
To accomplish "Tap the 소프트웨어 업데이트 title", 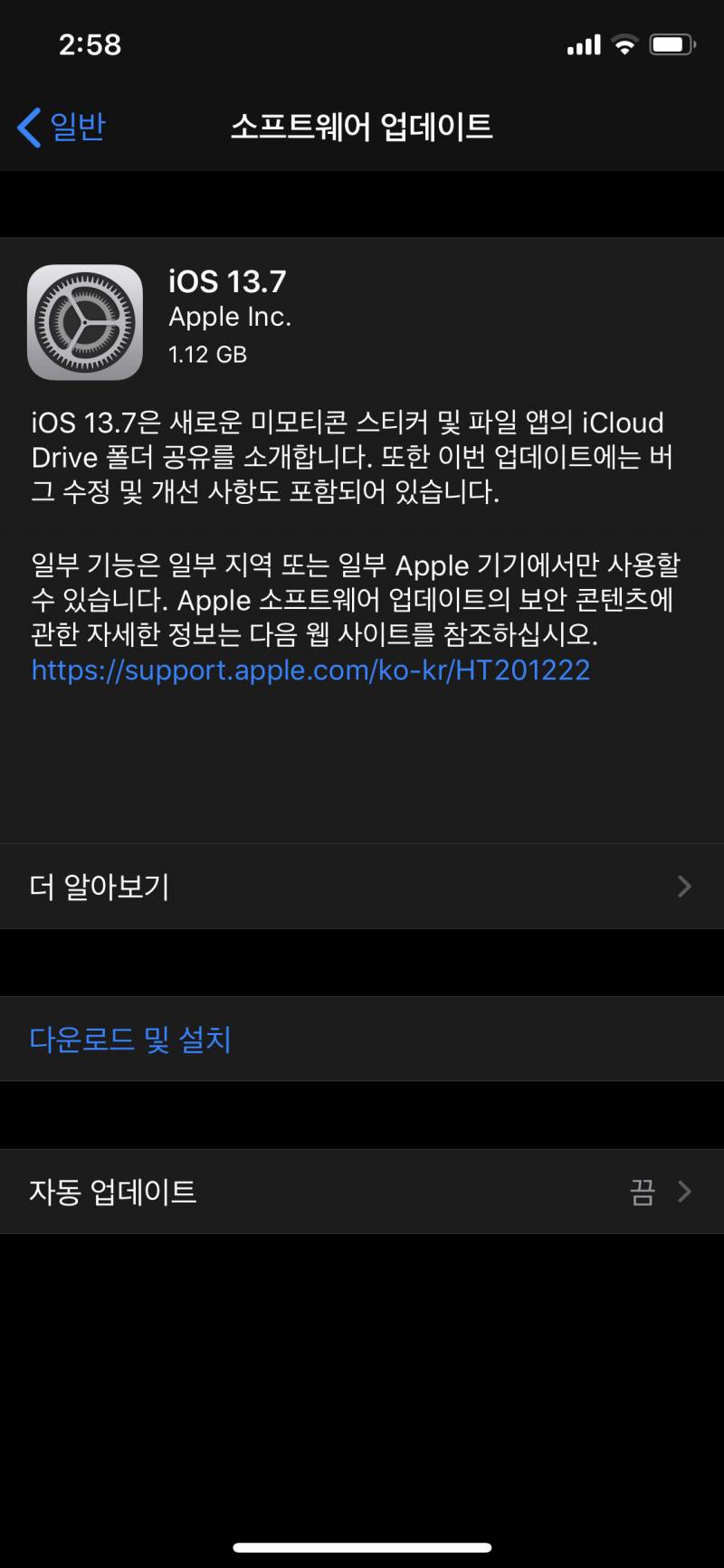I will (x=362, y=128).
